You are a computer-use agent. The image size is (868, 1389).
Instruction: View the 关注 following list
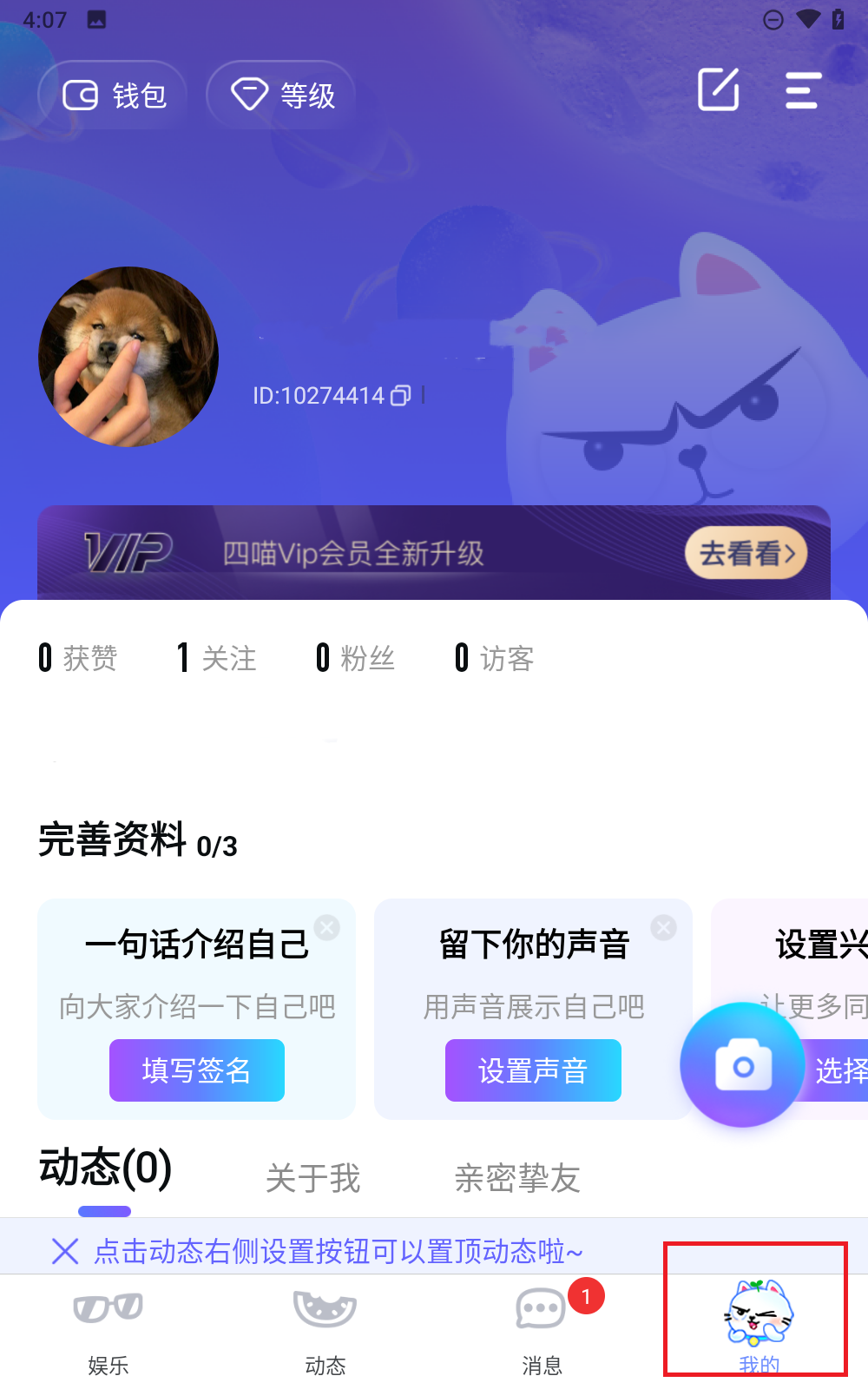coord(216,658)
